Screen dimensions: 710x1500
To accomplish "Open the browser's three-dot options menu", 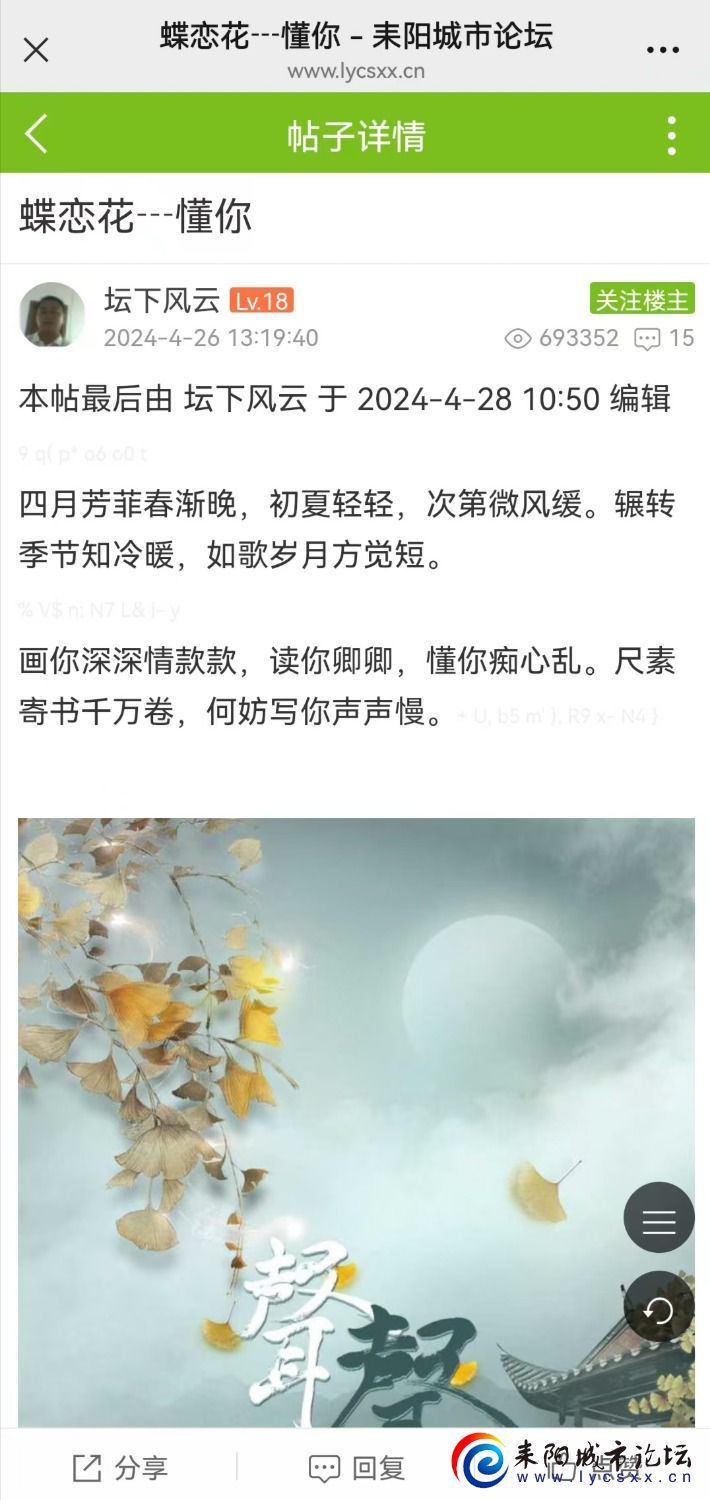I will coord(662,50).
